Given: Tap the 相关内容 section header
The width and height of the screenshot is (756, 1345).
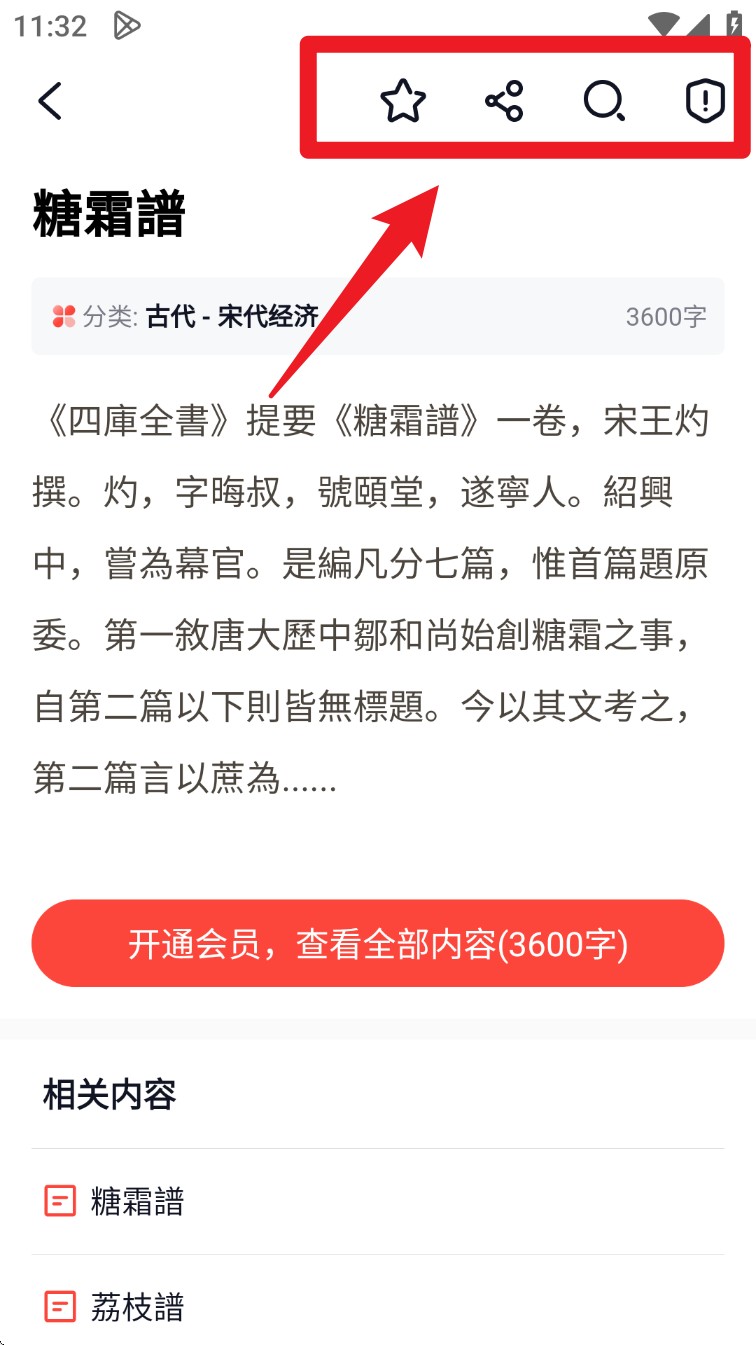Looking at the screenshot, I should (x=110, y=1095).
